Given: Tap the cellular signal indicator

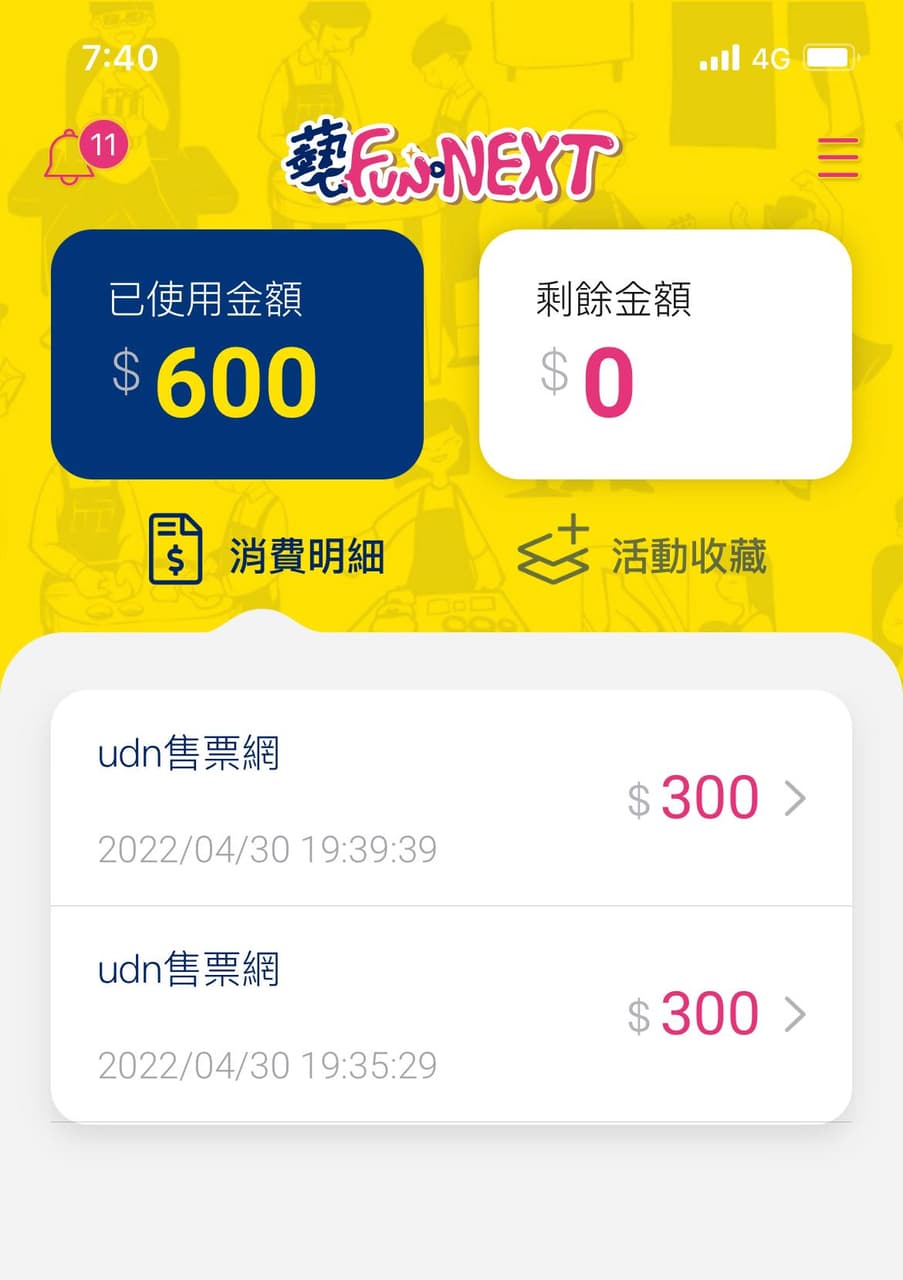Looking at the screenshot, I should pyautogui.click(x=716, y=58).
